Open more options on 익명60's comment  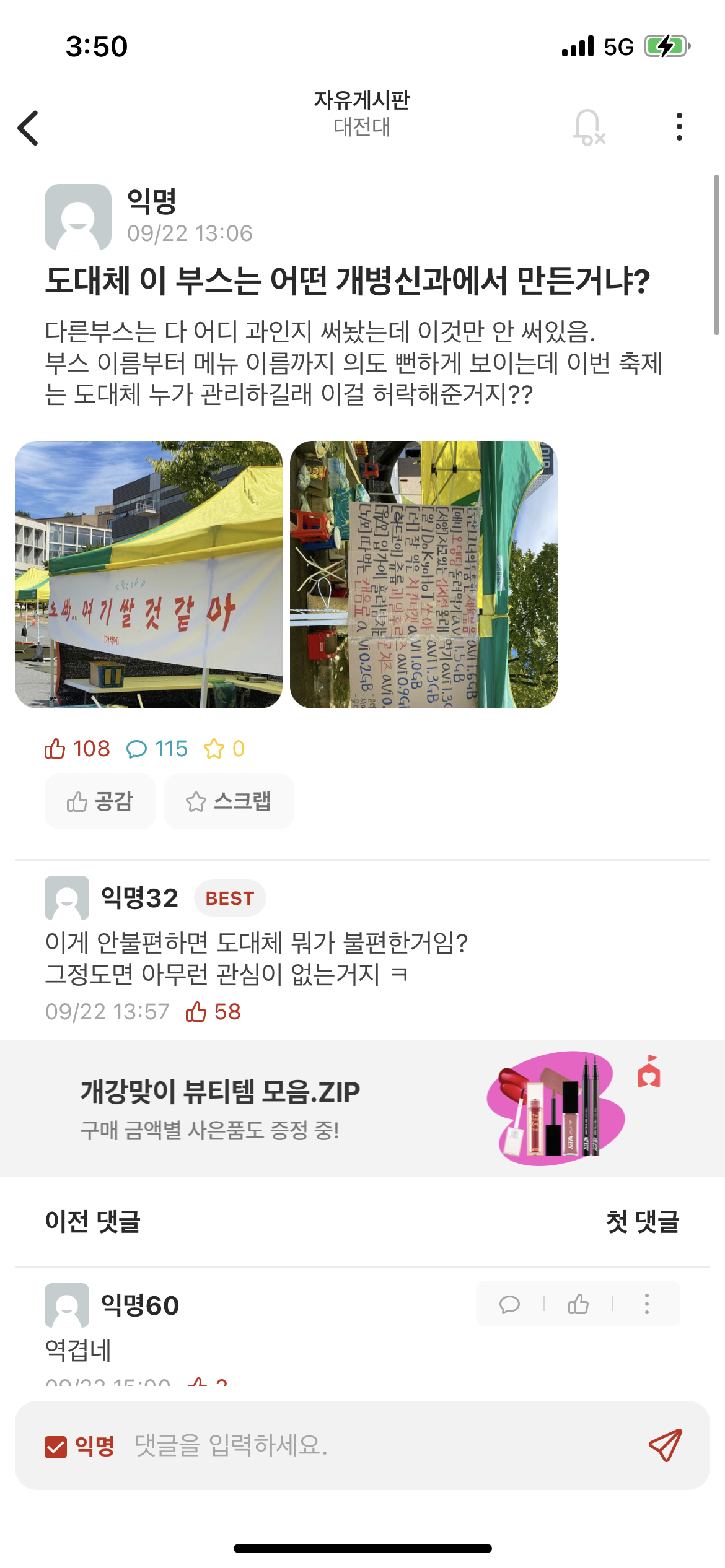tap(646, 1304)
